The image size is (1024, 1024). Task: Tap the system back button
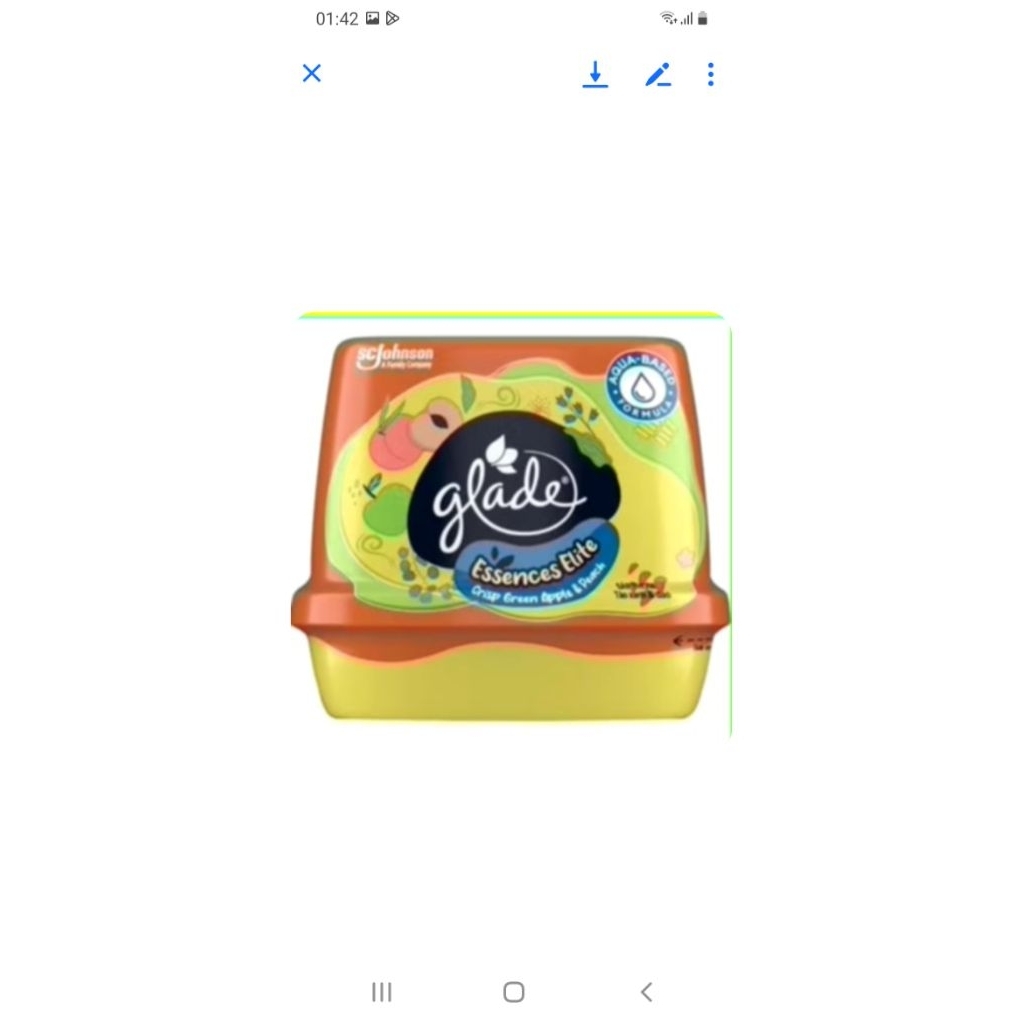(x=647, y=992)
